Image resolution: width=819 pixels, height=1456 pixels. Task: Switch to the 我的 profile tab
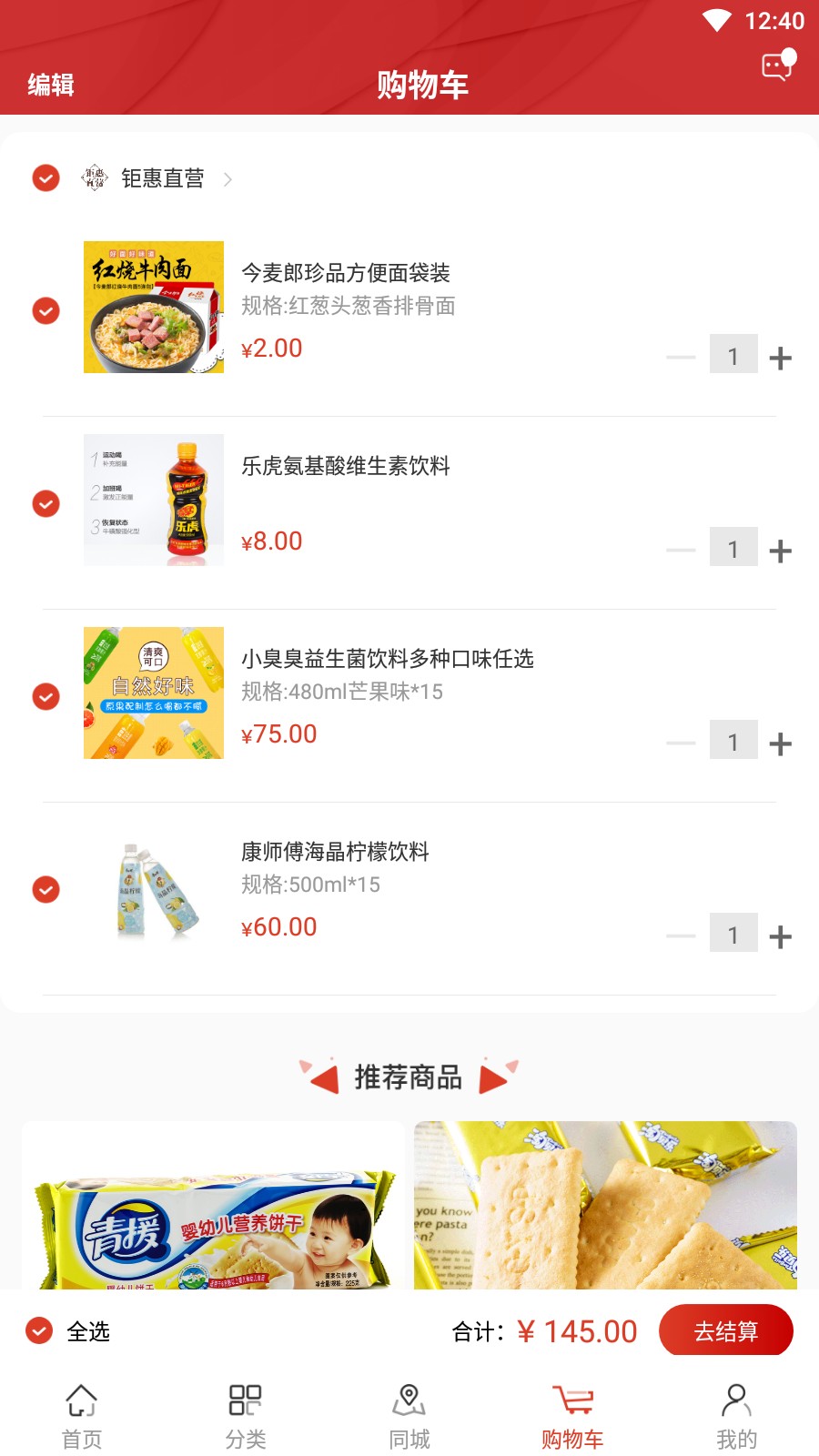click(736, 1417)
